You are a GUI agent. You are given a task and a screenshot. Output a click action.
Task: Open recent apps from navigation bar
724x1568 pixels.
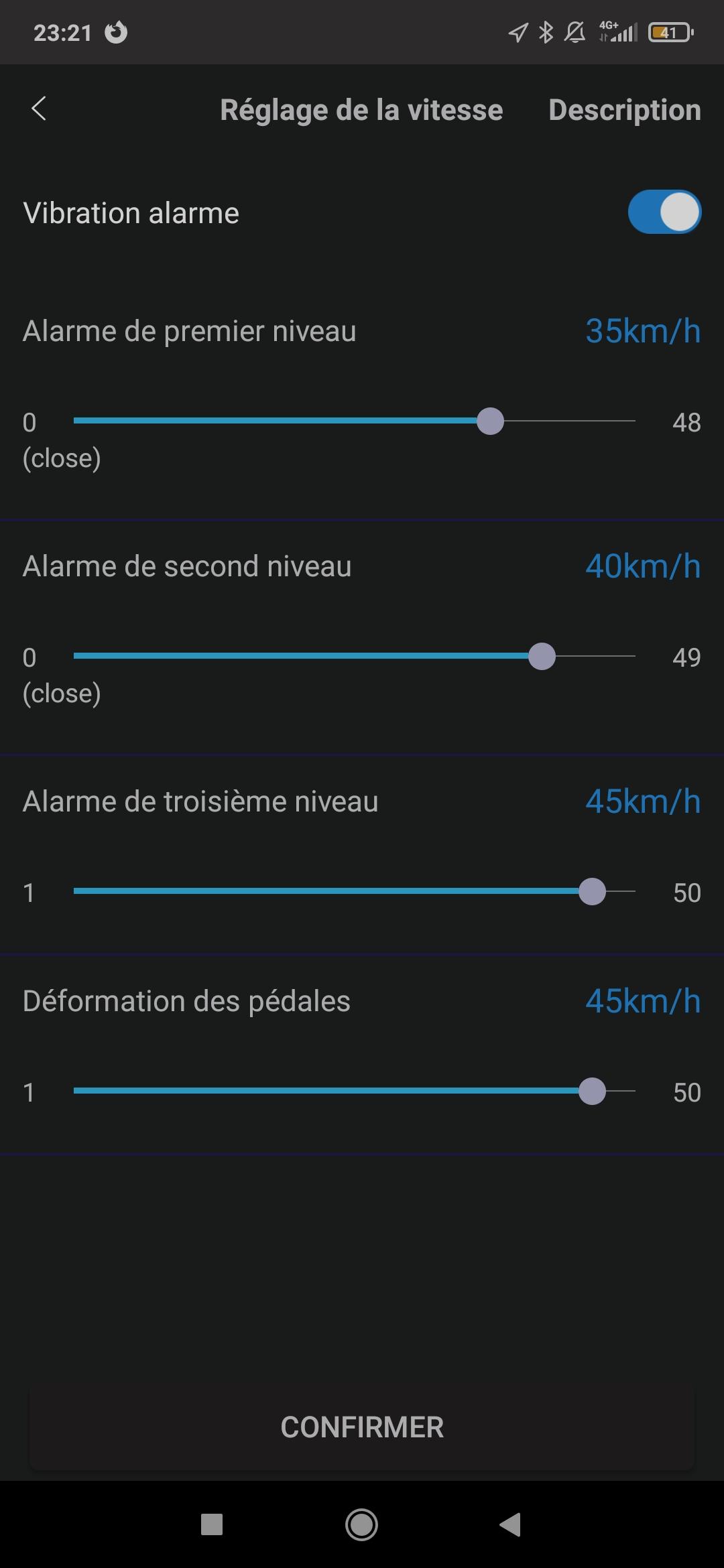[x=212, y=1524]
